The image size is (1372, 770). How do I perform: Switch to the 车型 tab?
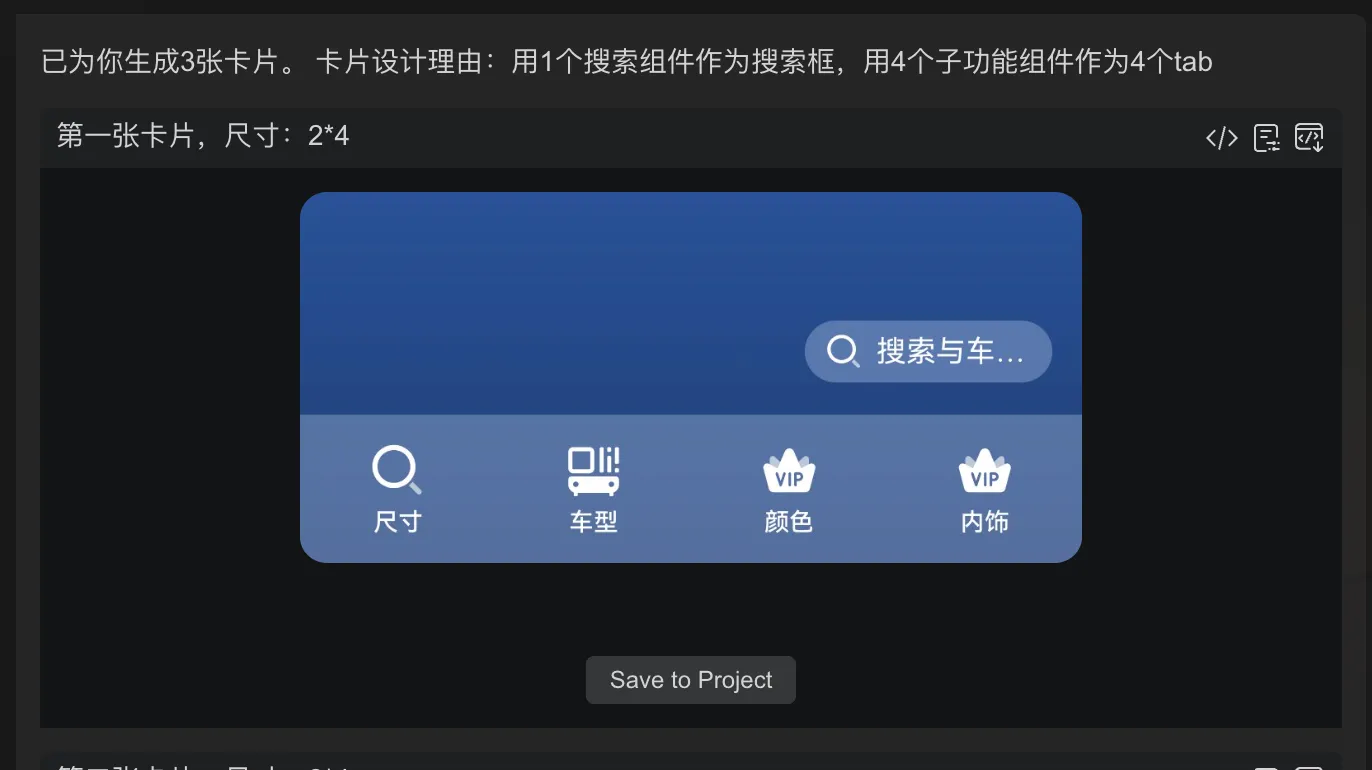593,489
